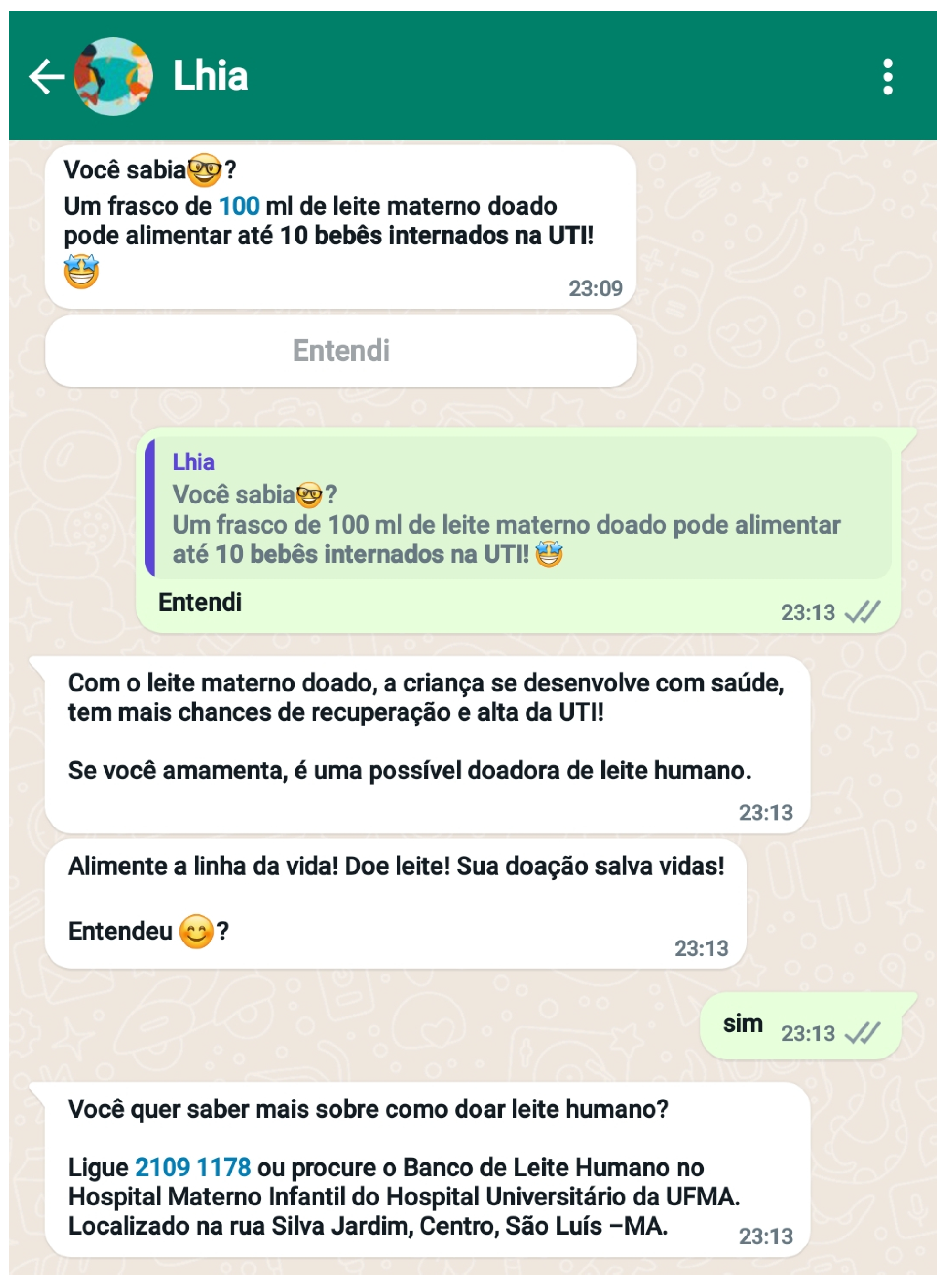This screenshot has width=948, height=1288.
Task: Call the phone number 2109 1178
Action: pos(193,1168)
